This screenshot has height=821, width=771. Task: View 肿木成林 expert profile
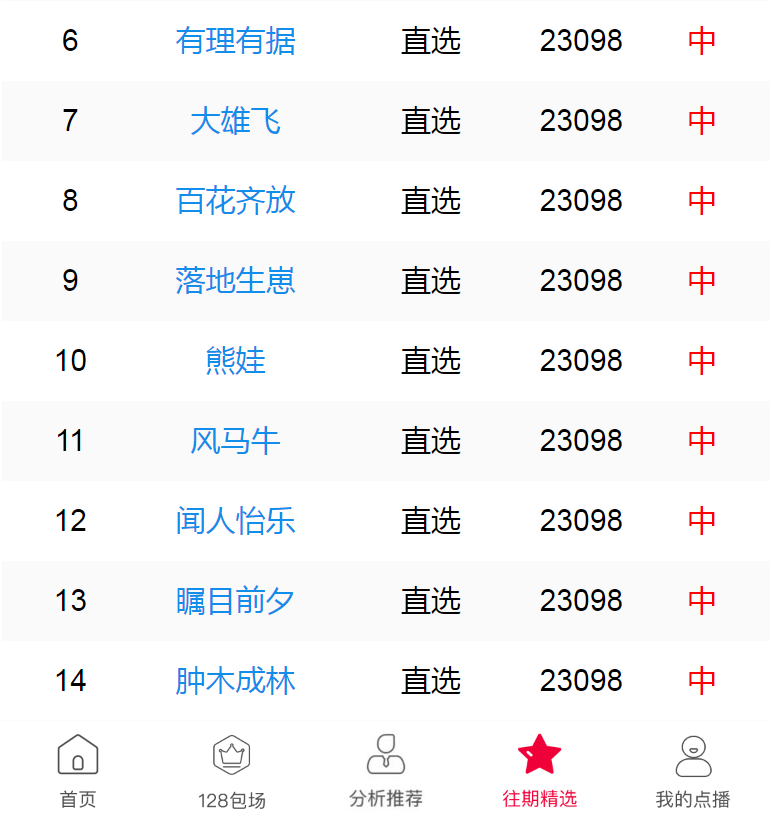pos(235,681)
